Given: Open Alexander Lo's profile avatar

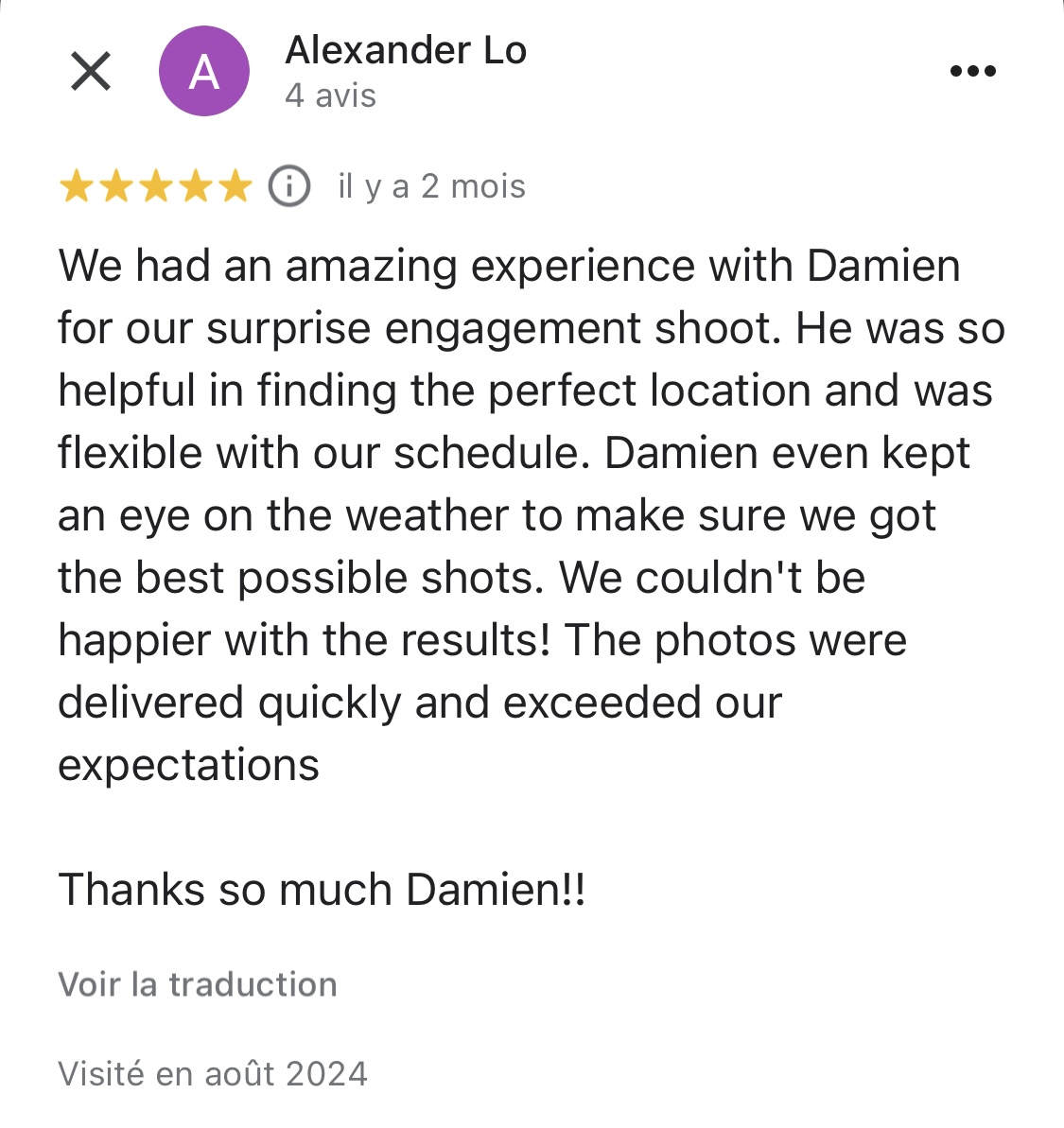Looking at the screenshot, I should 204,72.
